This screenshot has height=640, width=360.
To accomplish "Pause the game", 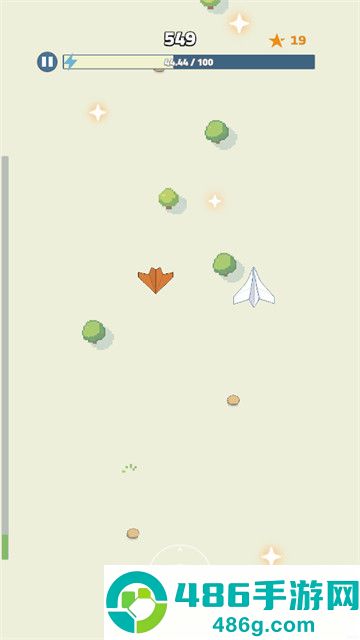I will tap(47, 62).
